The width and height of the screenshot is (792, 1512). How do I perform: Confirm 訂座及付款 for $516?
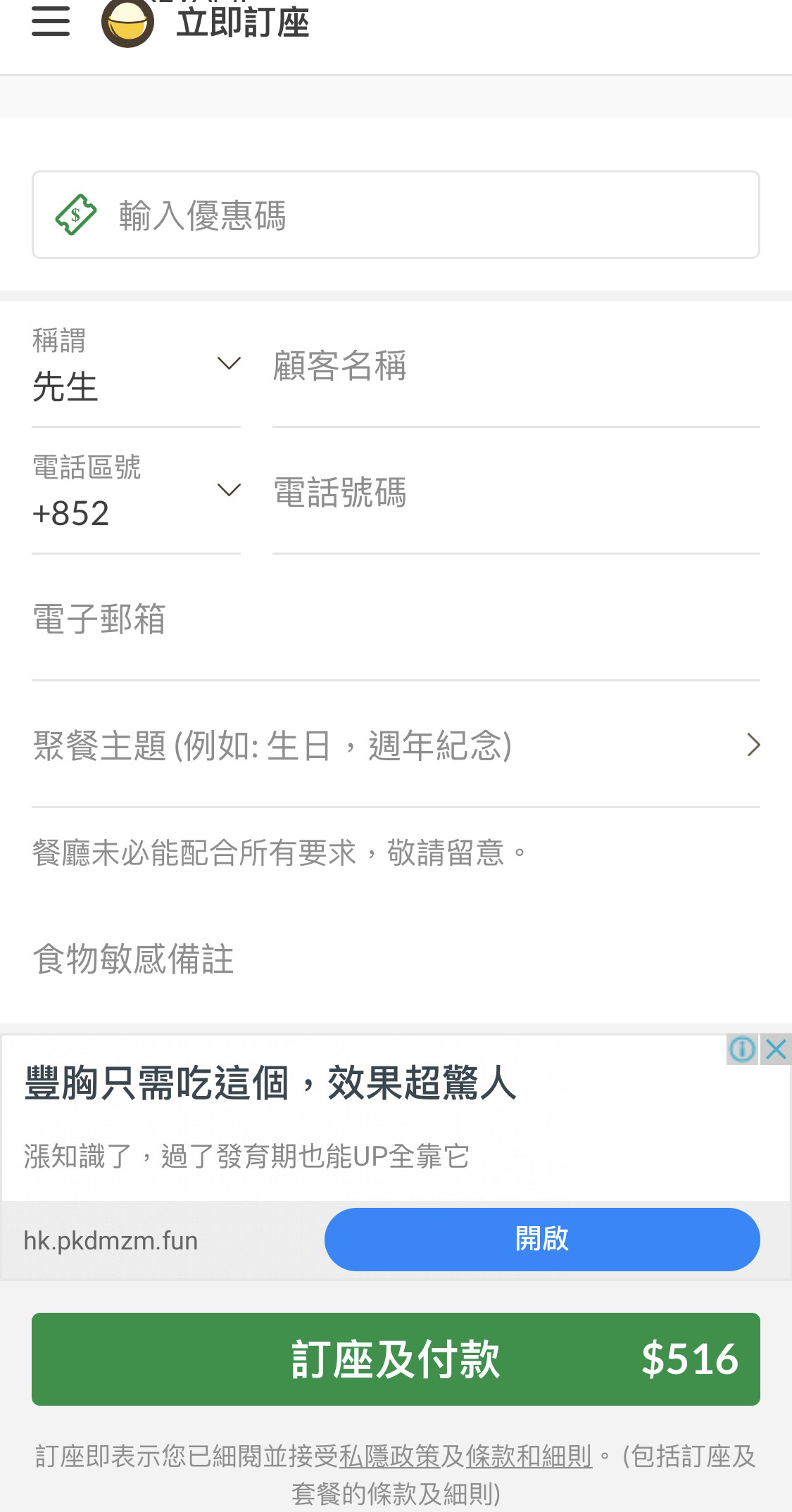[x=396, y=1359]
